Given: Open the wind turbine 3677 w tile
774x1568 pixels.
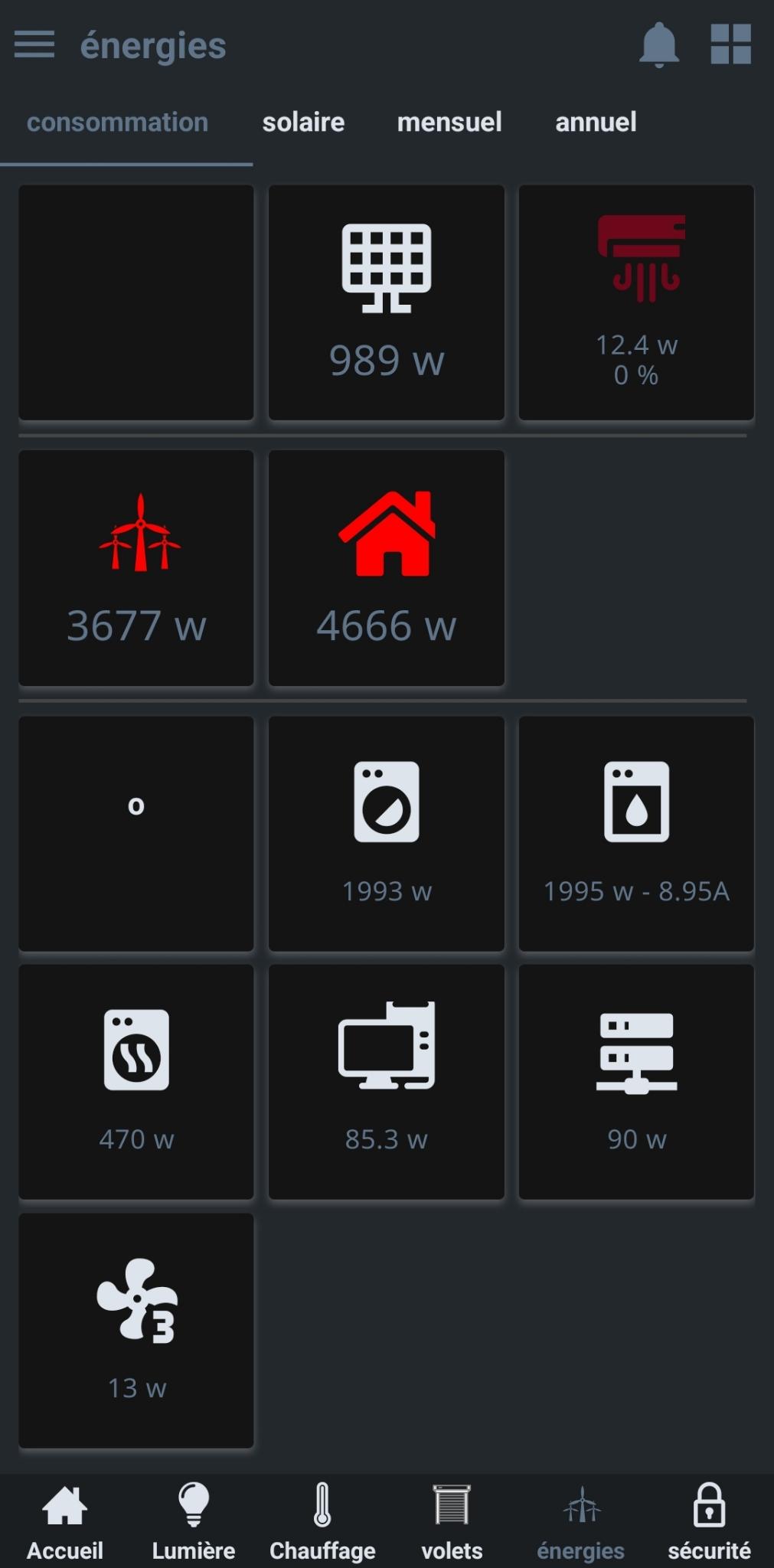Looking at the screenshot, I should [x=136, y=567].
